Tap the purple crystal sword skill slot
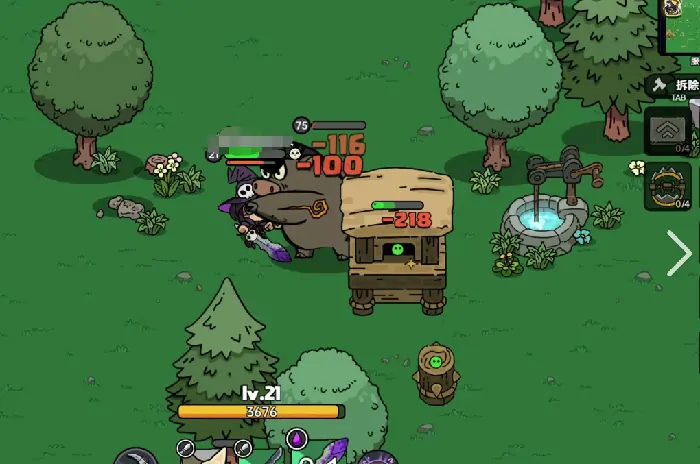Image resolution: width=700 pixels, height=464 pixels. (331, 452)
